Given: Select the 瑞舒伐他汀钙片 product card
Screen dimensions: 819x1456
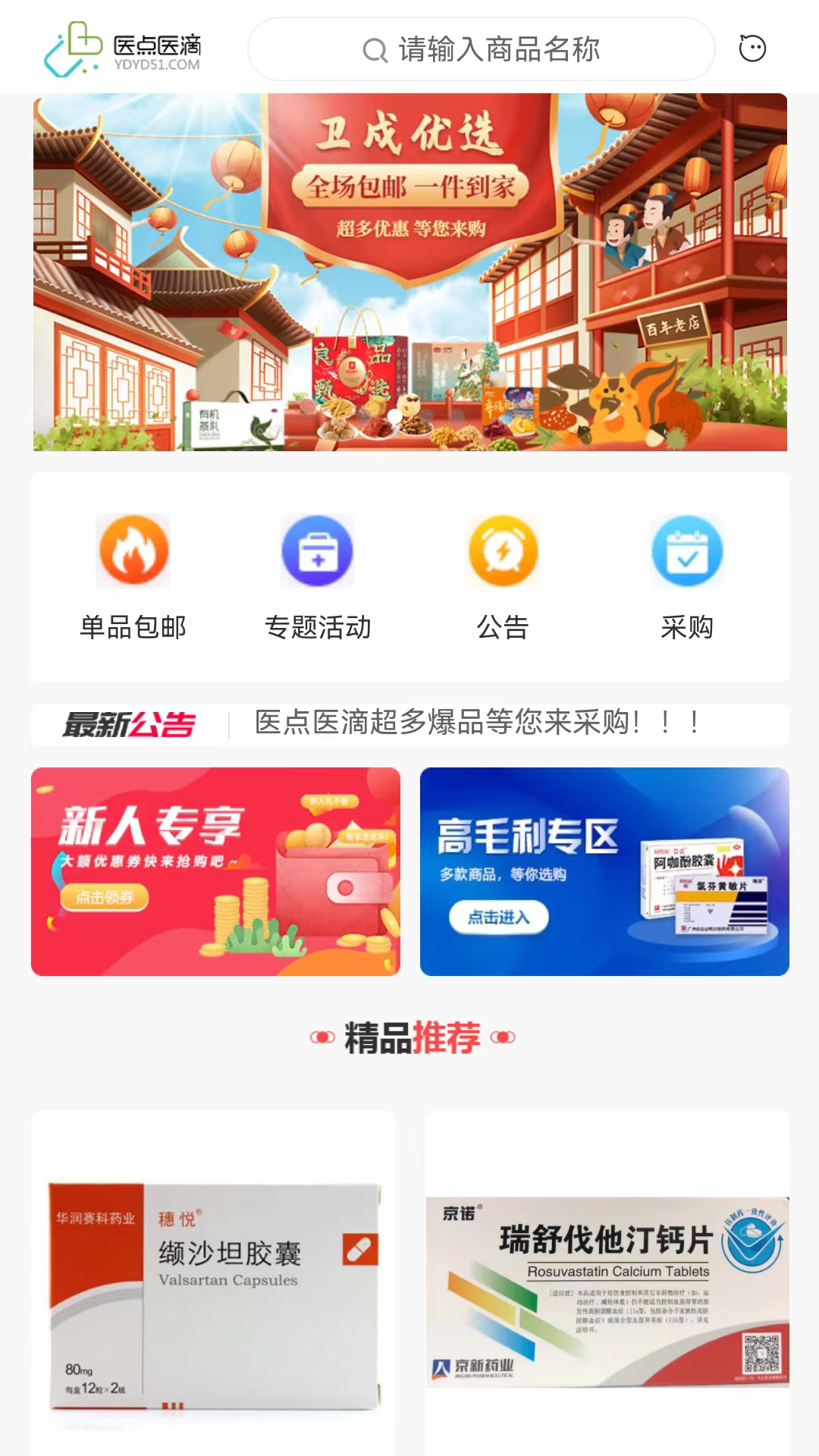Looking at the screenshot, I should click(607, 1289).
